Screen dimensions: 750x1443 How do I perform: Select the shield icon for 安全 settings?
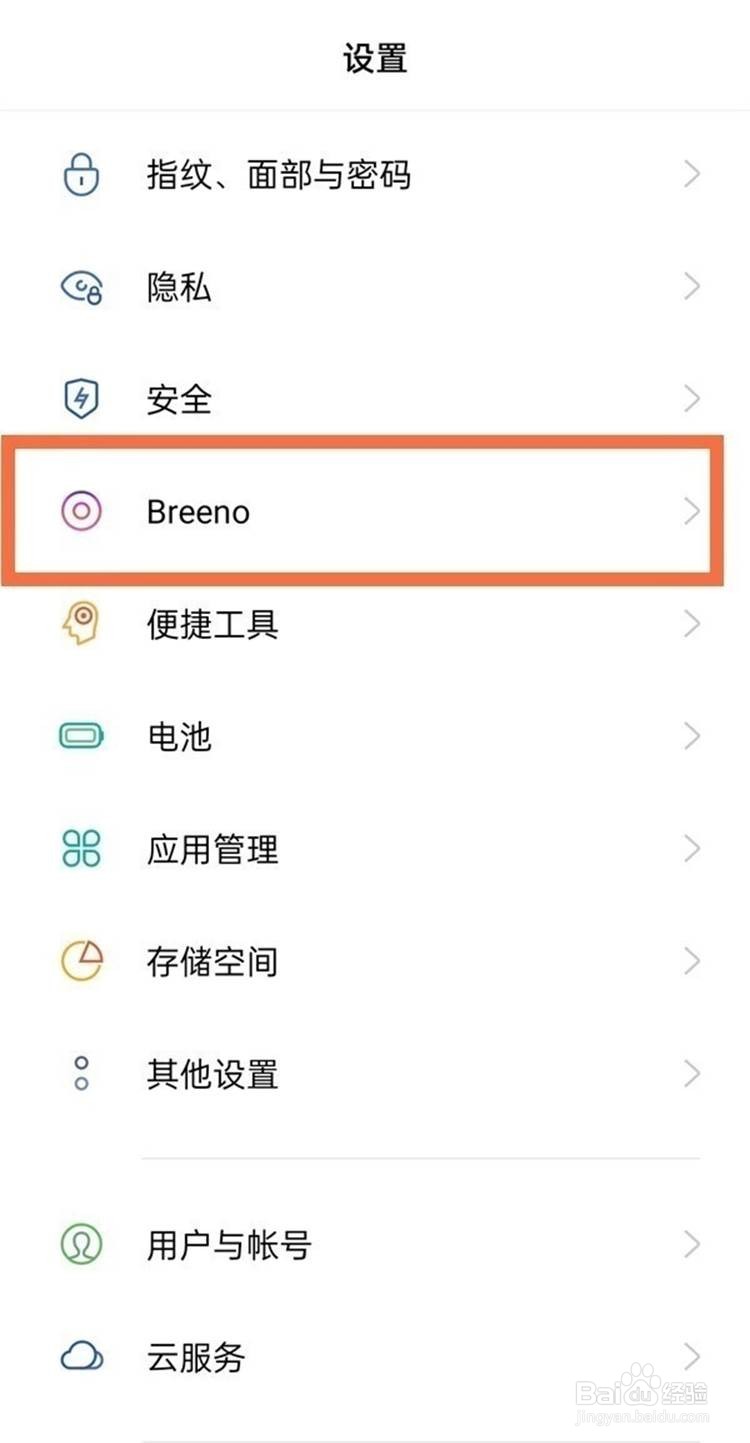[81, 398]
